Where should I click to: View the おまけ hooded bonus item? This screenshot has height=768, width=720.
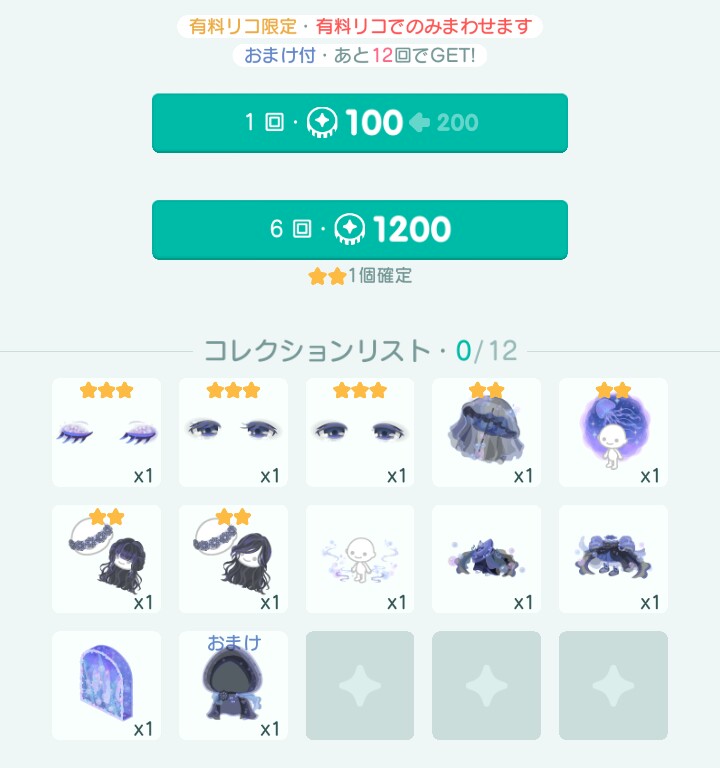pos(233,685)
